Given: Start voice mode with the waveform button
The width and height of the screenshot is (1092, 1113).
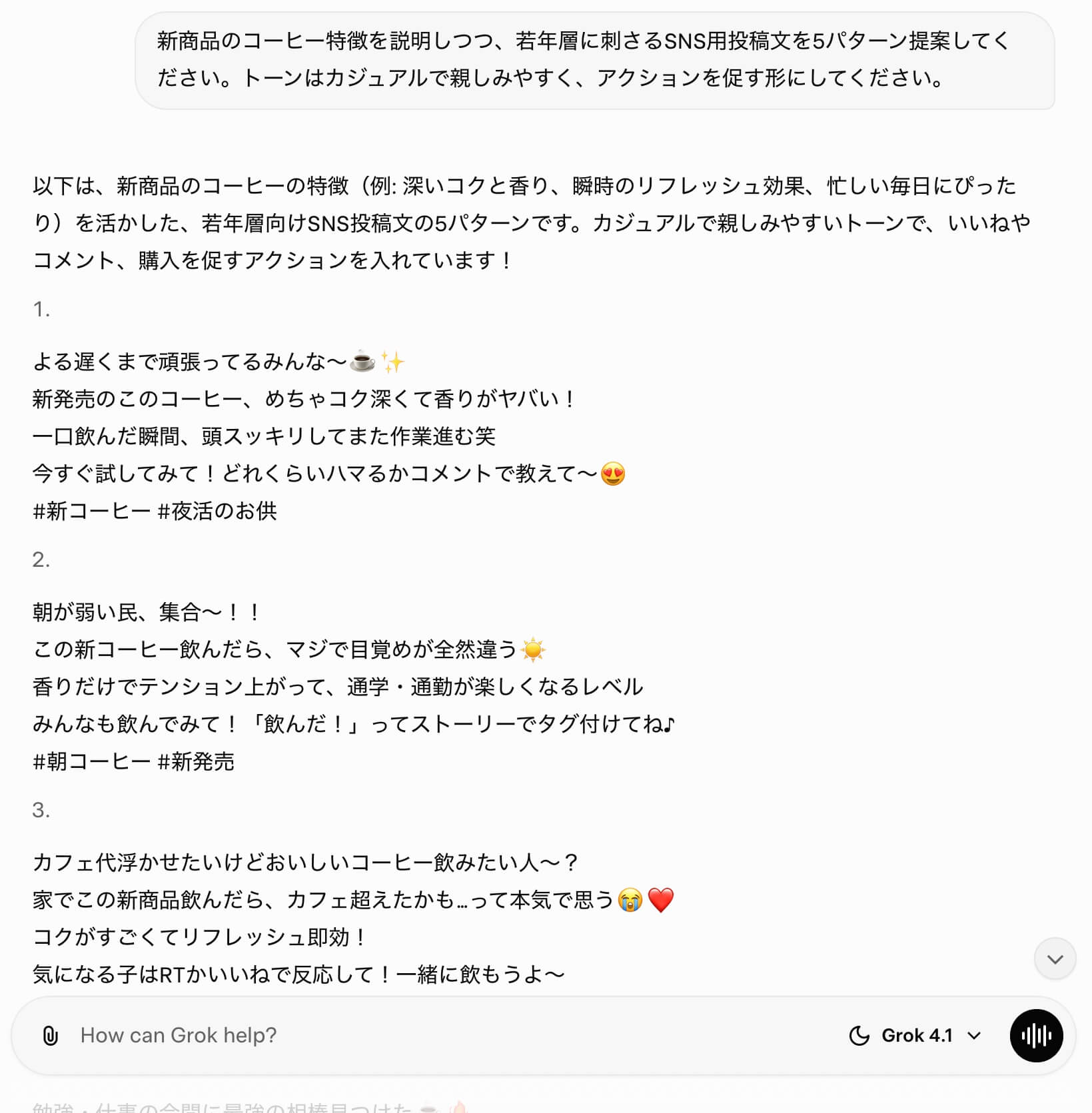Looking at the screenshot, I should tap(1036, 1035).
